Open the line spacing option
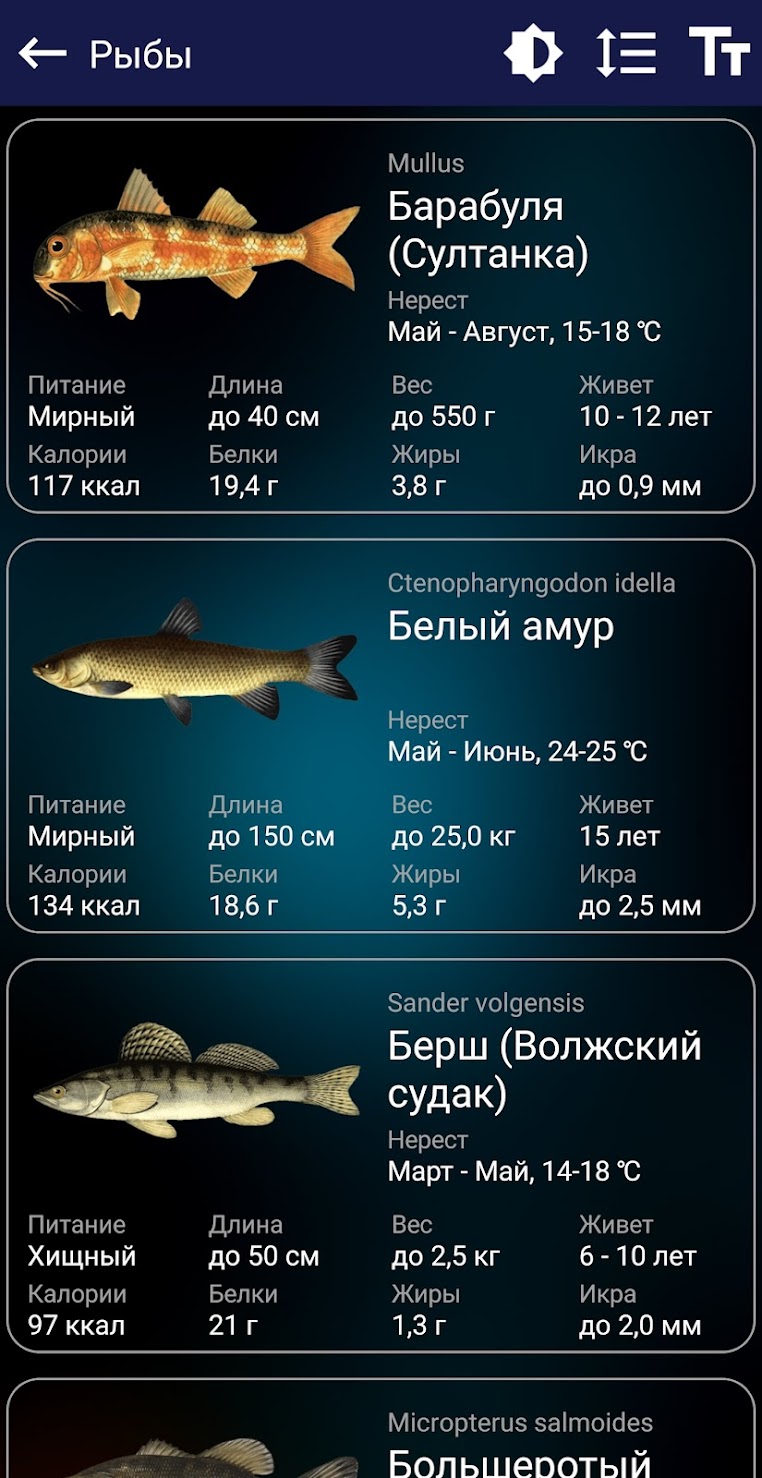 tap(626, 54)
